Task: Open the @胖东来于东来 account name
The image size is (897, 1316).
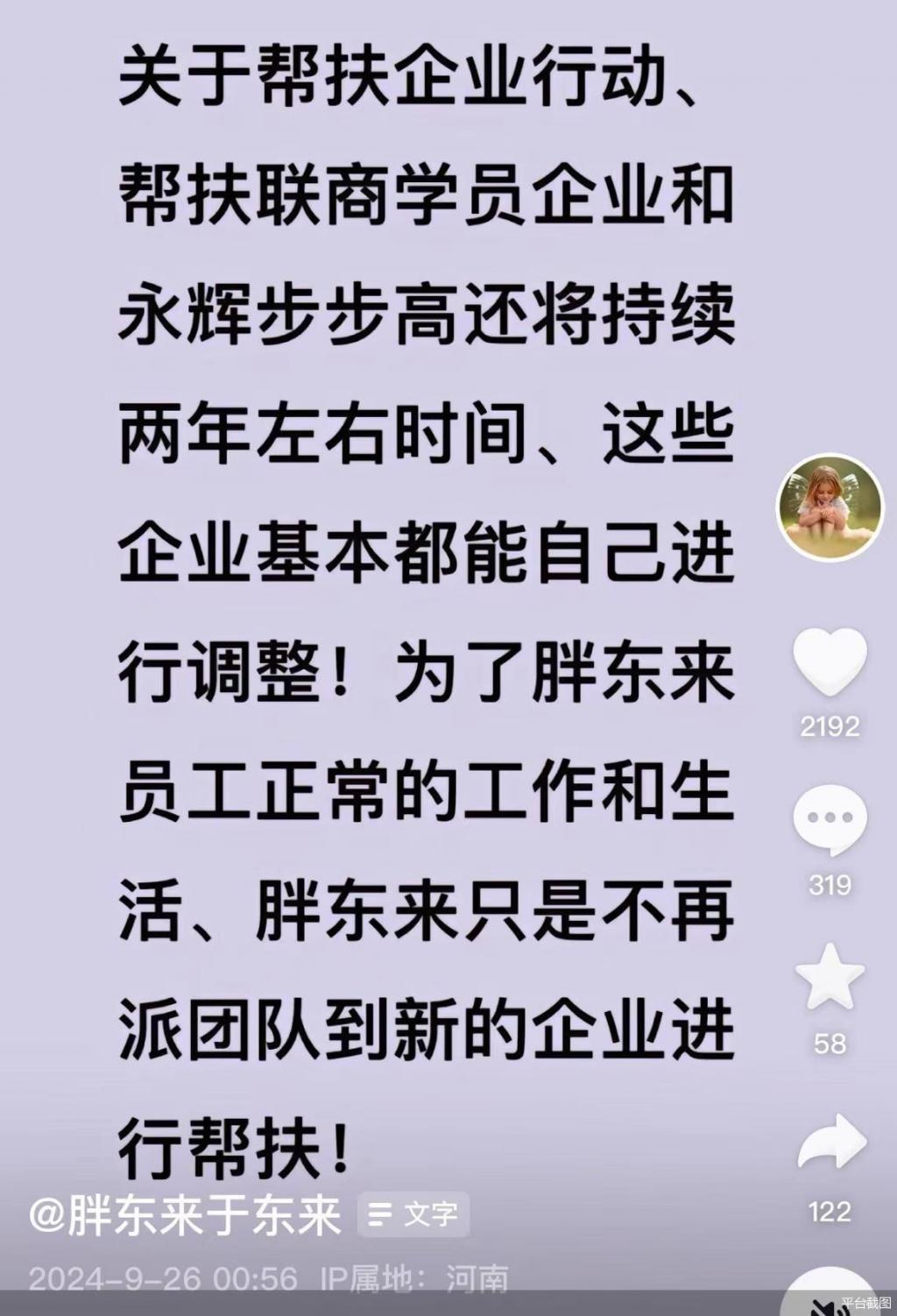Action: click(x=186, y=1214)
